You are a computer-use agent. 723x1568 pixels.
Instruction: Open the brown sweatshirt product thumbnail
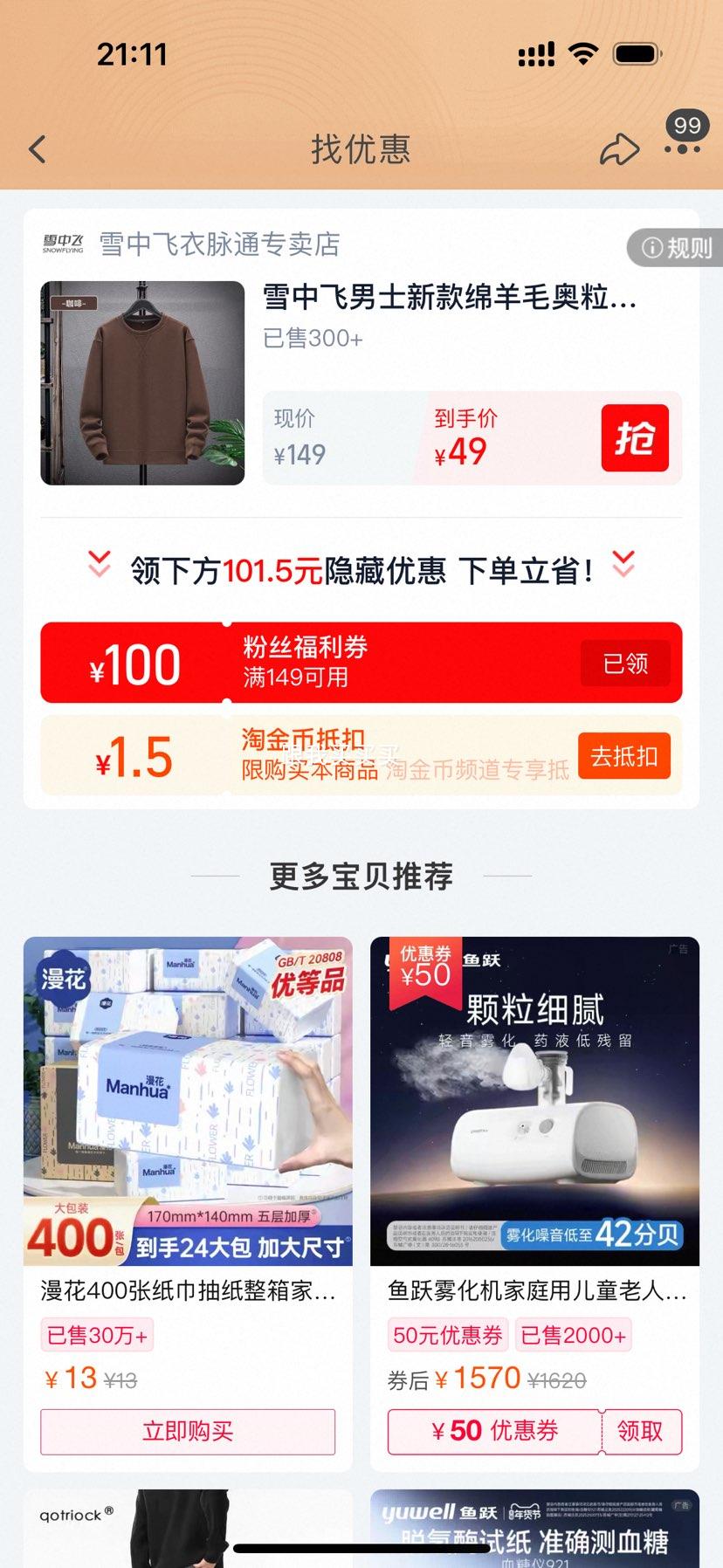(x=141, y=382)
